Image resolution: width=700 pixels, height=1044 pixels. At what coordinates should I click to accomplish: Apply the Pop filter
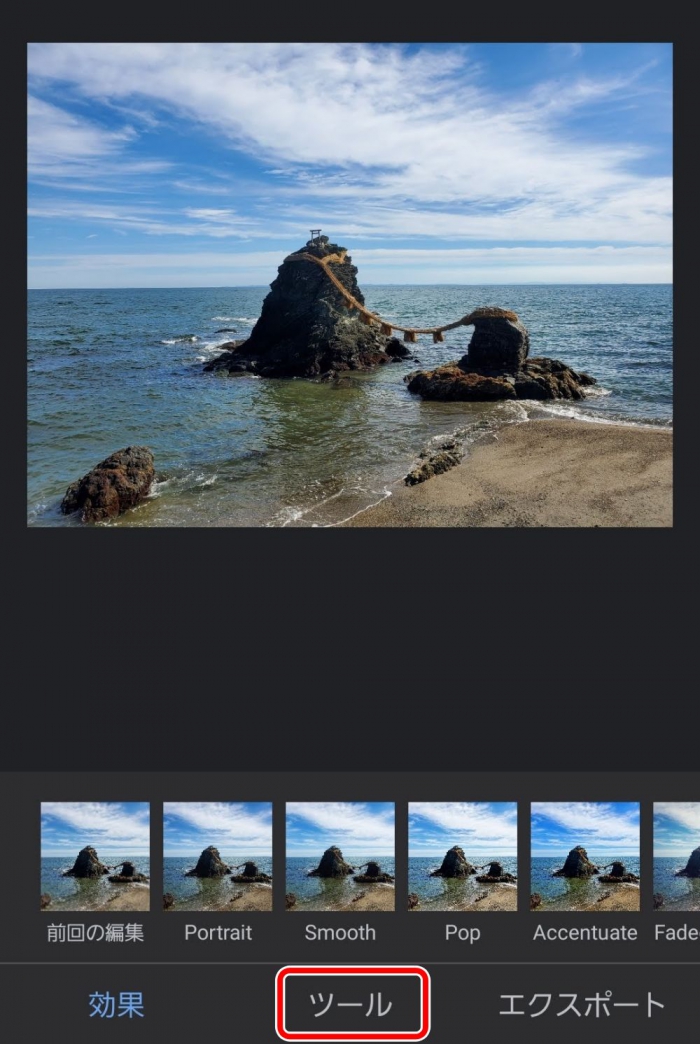coord(462,857)
